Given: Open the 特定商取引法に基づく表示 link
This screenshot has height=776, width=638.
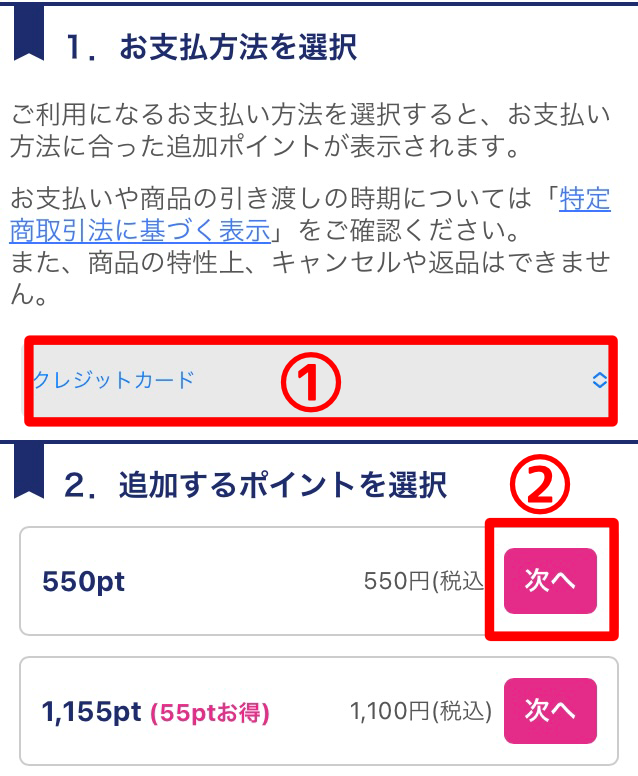Looking at the screenshot, I should pos(140,232).
